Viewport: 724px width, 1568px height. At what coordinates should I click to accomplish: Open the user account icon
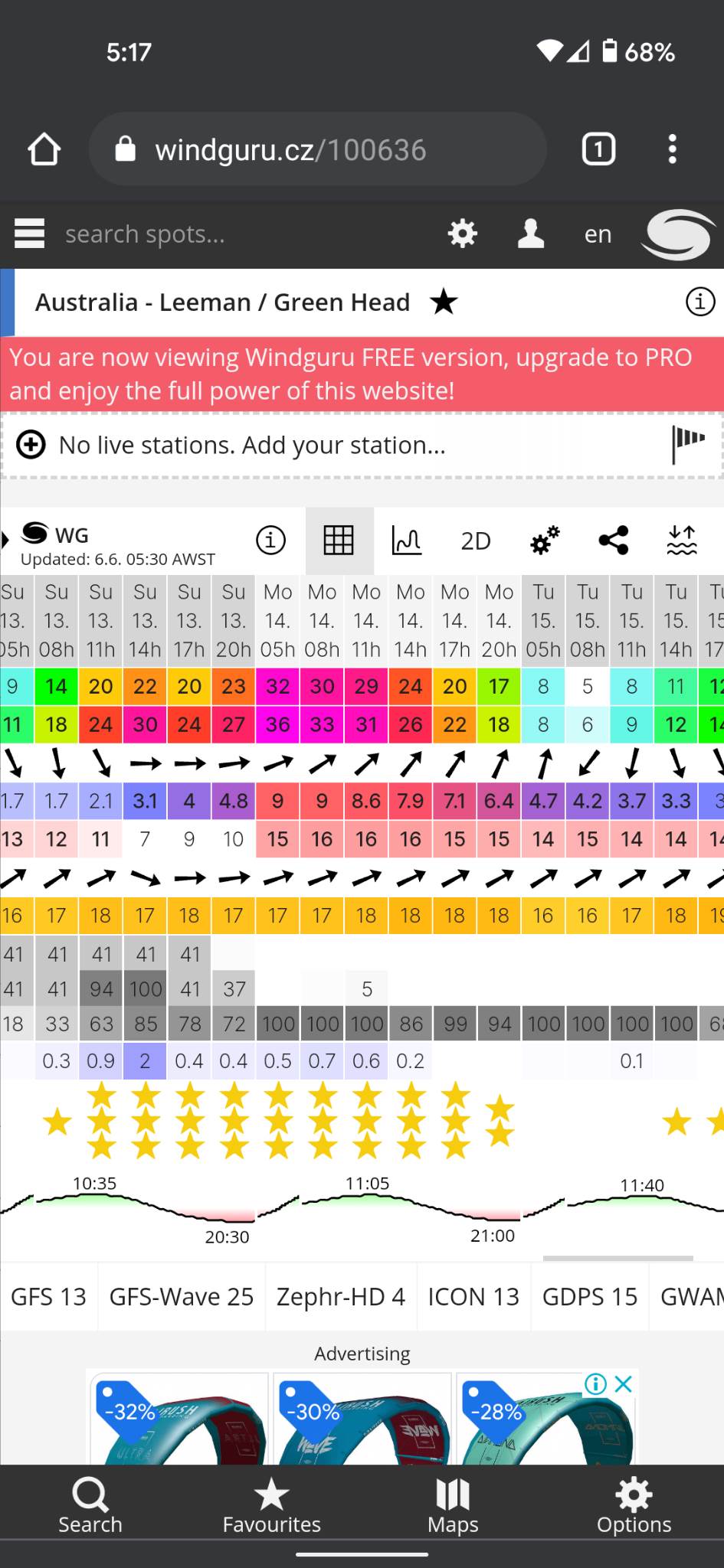[530, 234]
